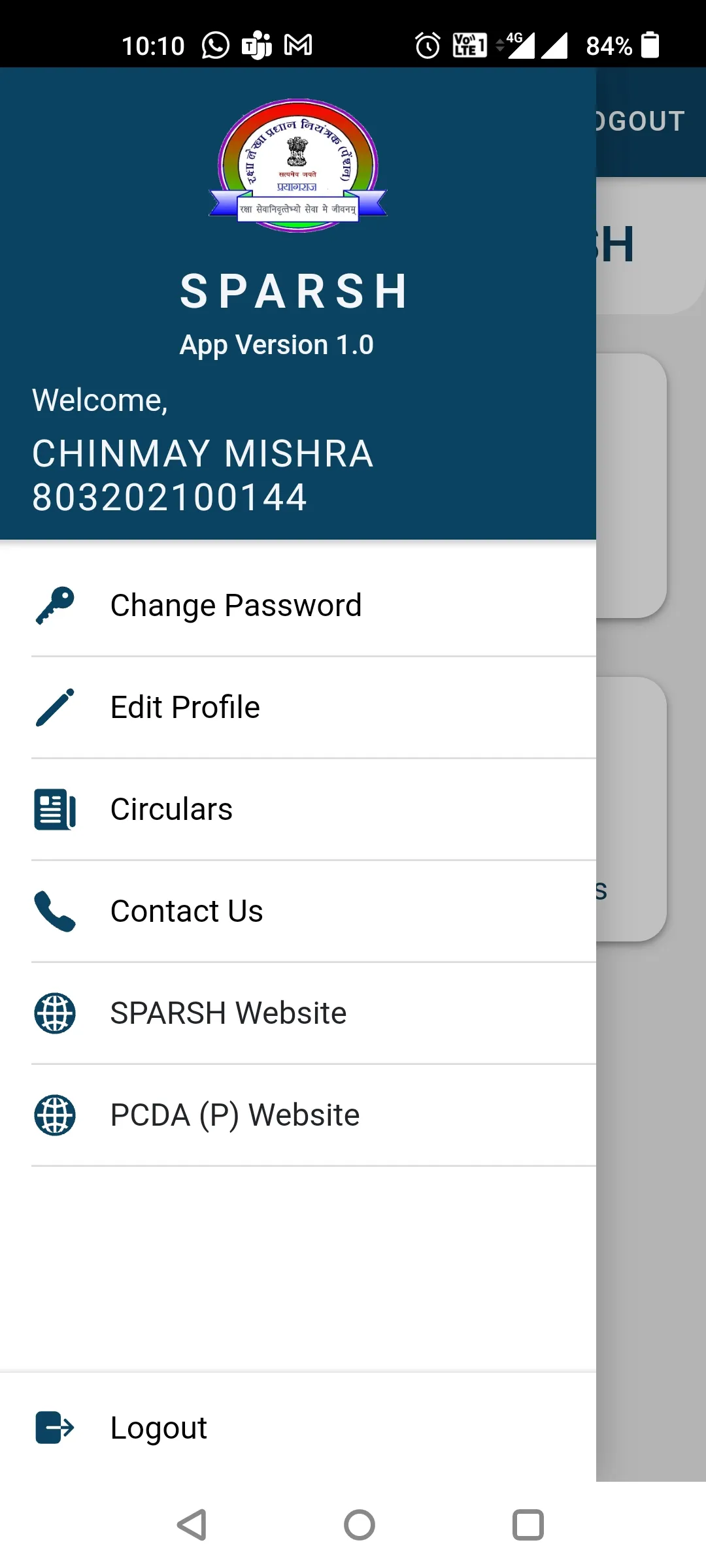Open the Change Password menu entry
The width and height of the screenshot is (706, 1568).
click(x=235, y=604)
